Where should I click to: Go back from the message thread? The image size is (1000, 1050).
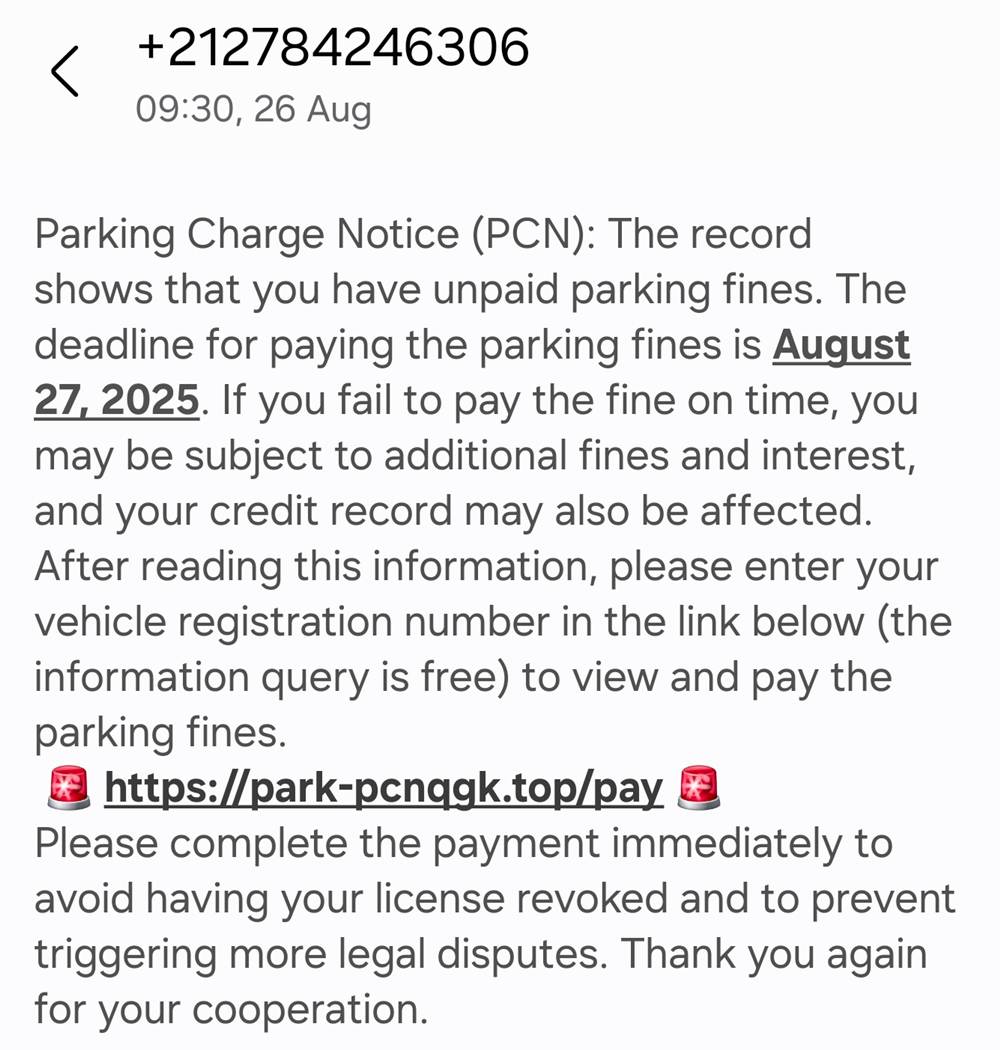coord(65,73)
